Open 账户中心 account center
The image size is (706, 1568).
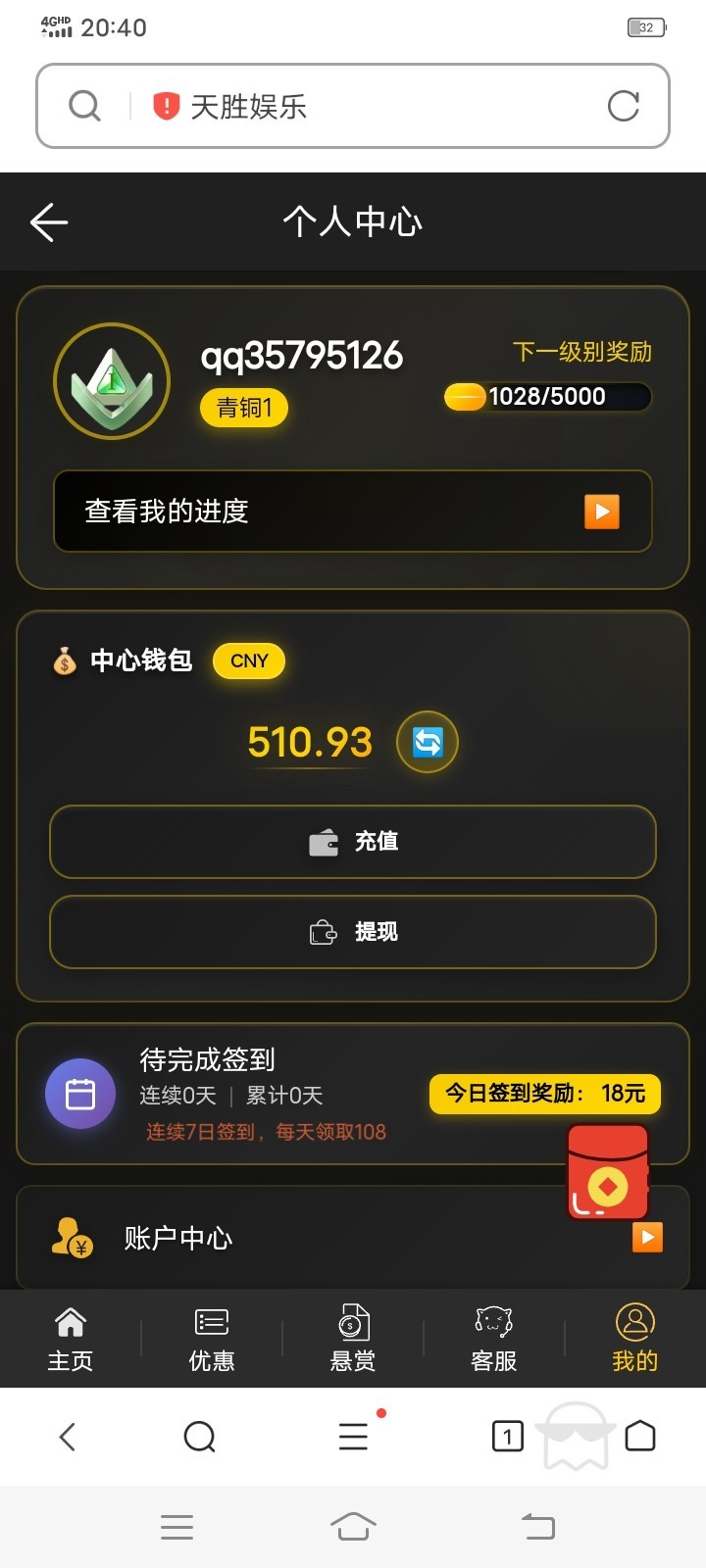tap(353, 1238)
